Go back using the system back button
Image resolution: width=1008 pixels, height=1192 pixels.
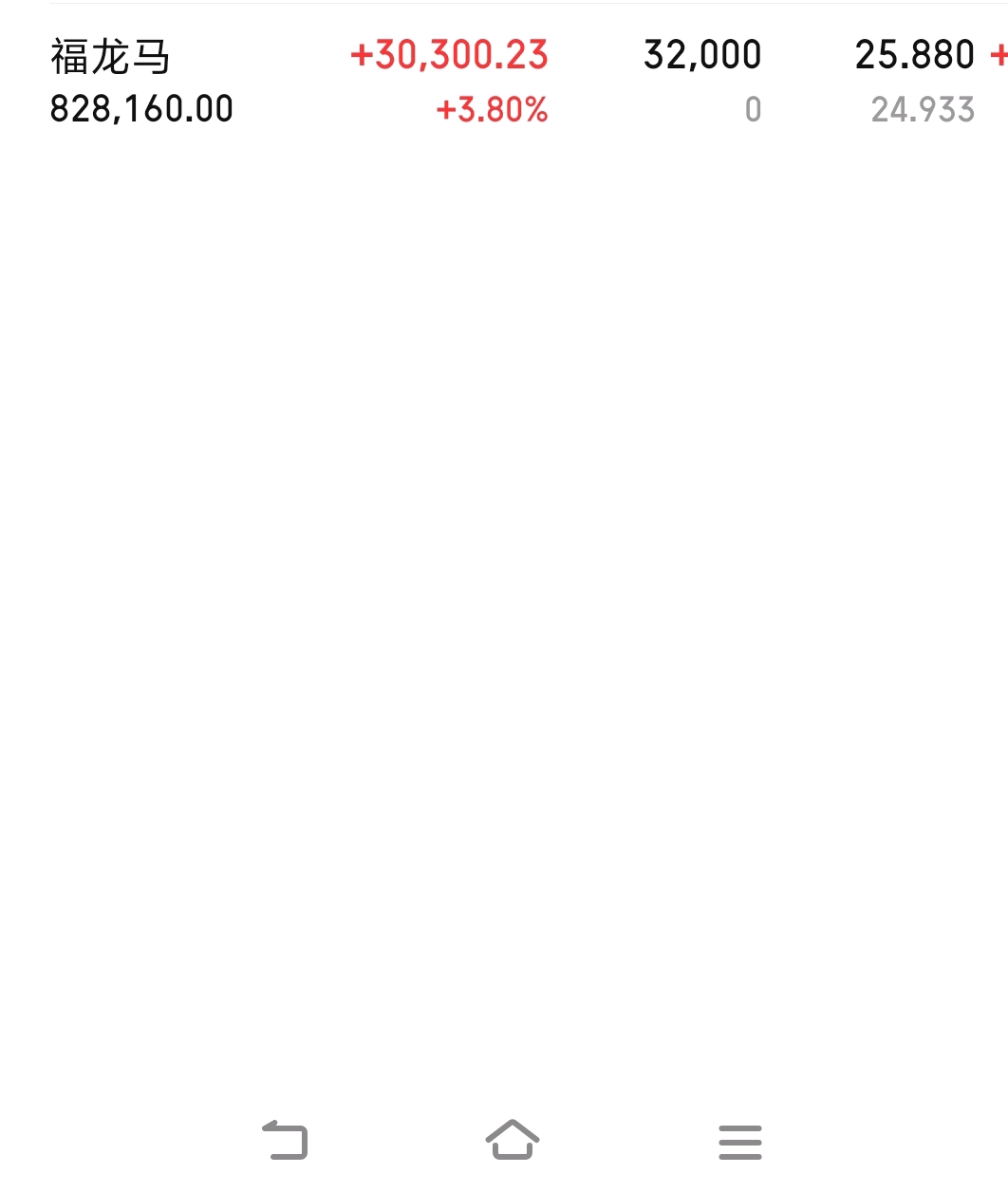click(x=285, y=1140)
